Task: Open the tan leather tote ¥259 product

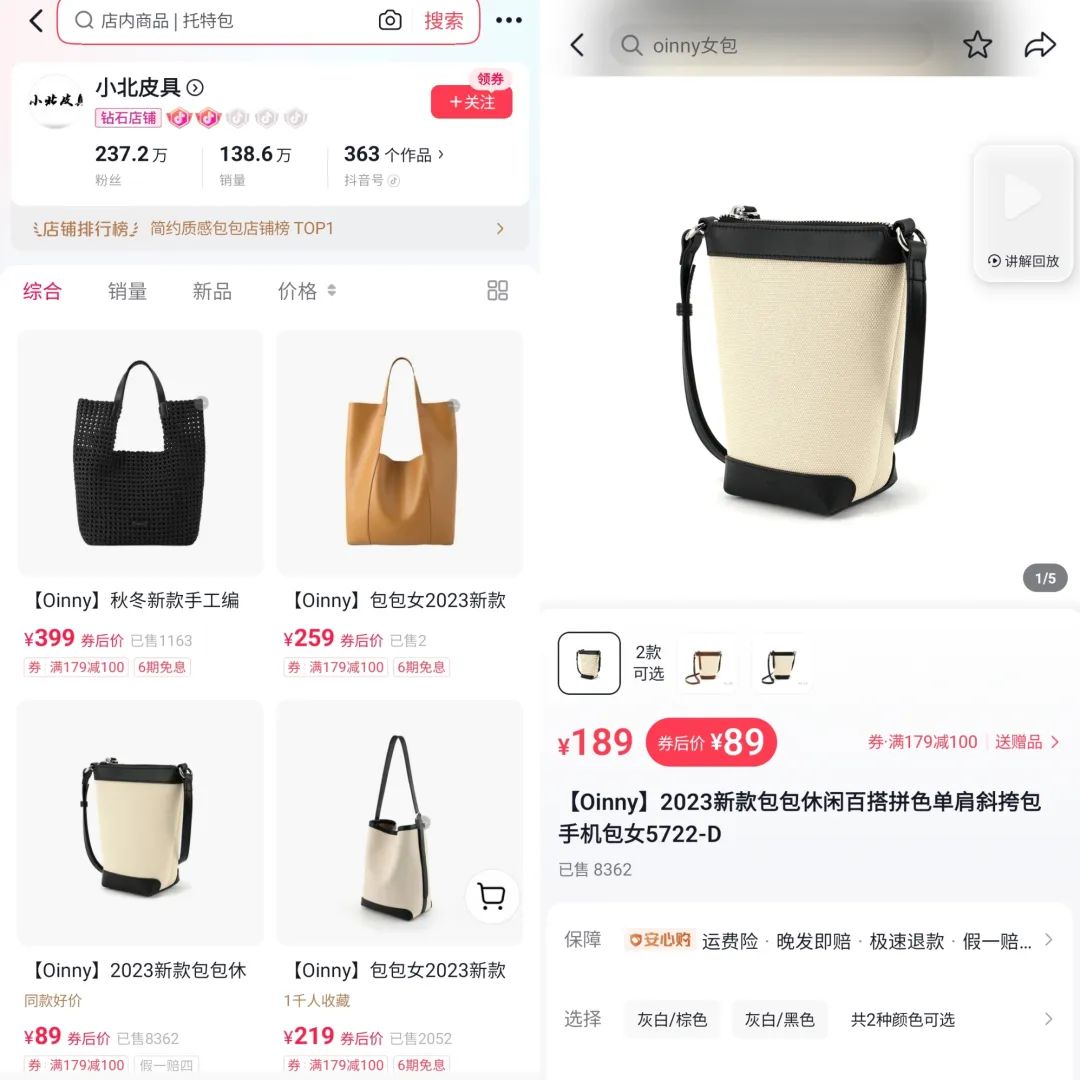Action: (x=399, y=455)
